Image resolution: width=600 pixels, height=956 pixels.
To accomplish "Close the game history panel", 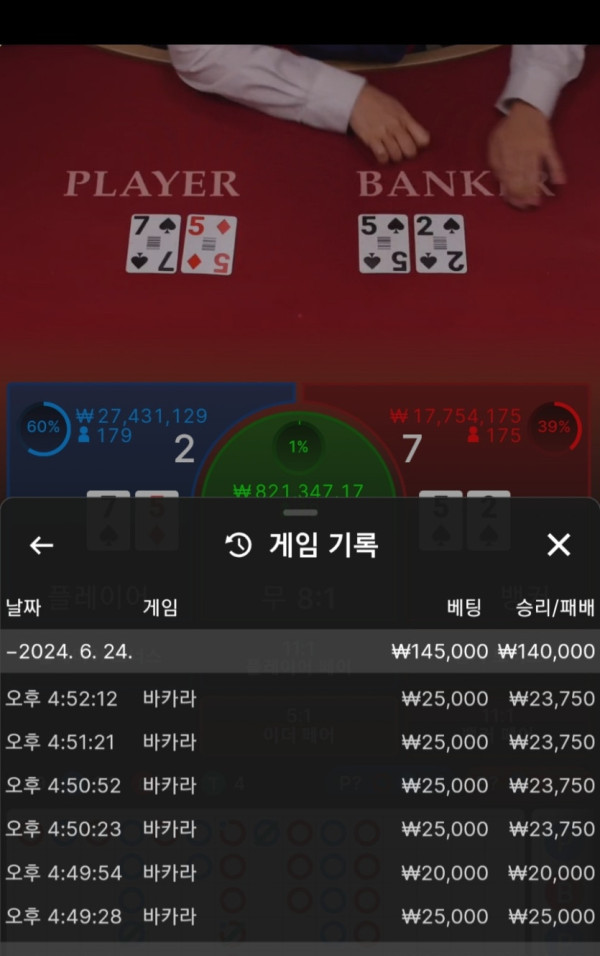I will point(558,545).
